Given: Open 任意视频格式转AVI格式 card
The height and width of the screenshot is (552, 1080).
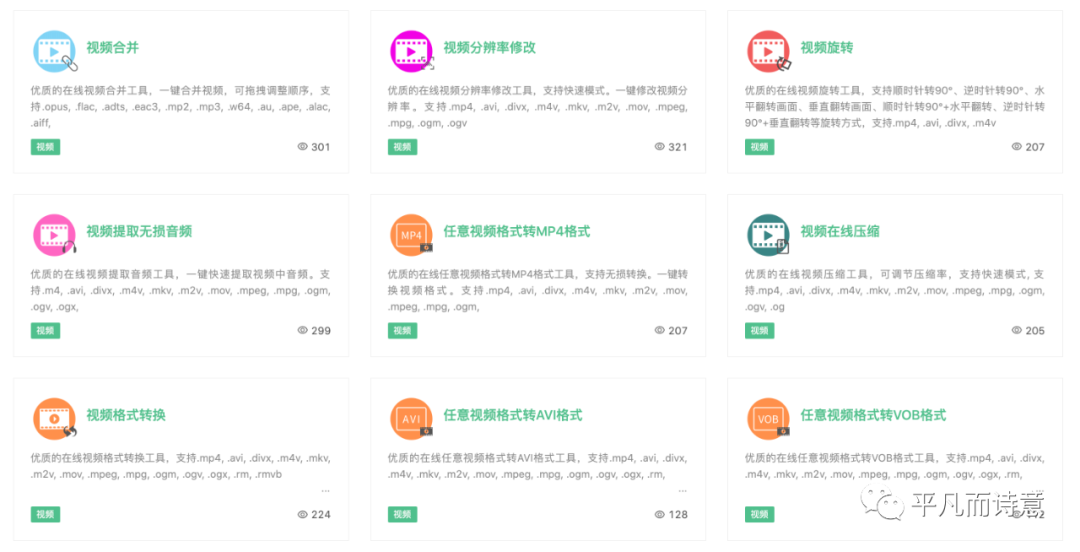Looking at the screenshot, I should [x=512, y=415].
